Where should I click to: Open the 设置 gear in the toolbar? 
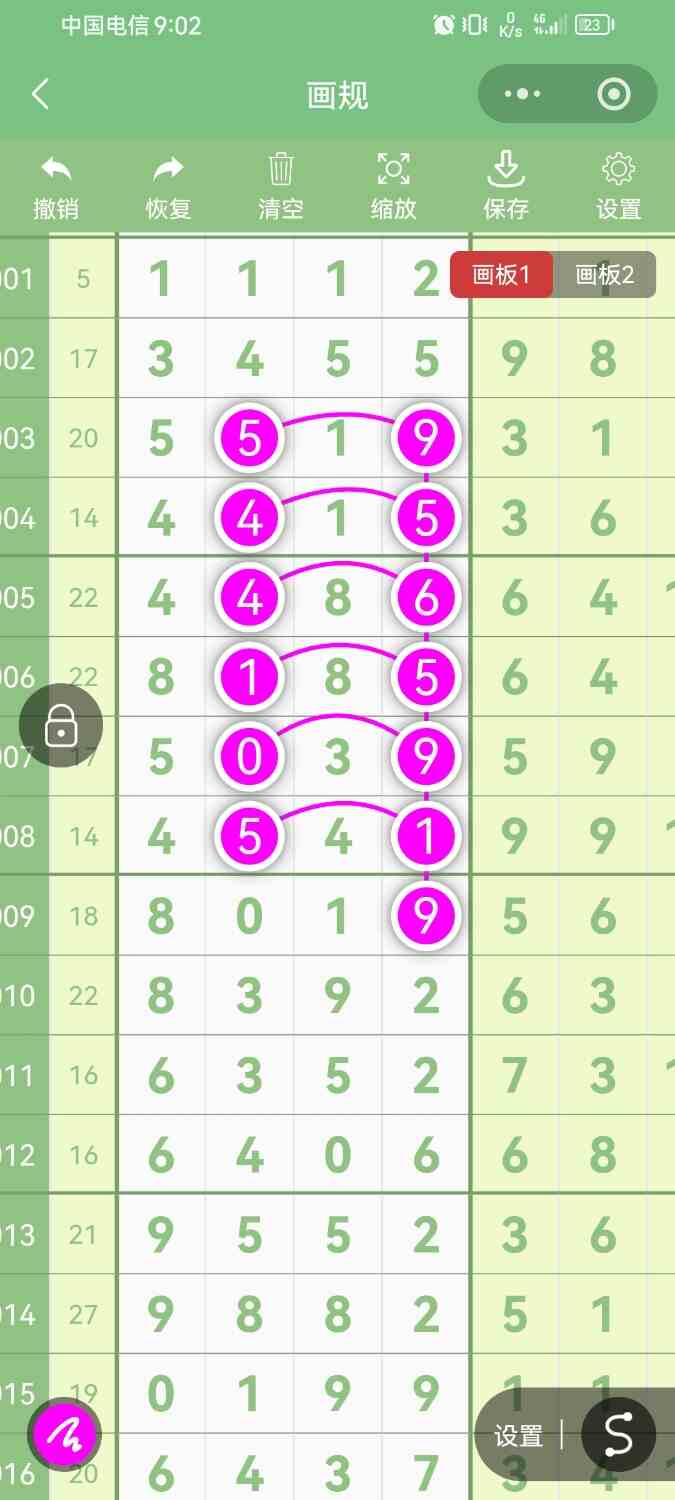(619, 187)
